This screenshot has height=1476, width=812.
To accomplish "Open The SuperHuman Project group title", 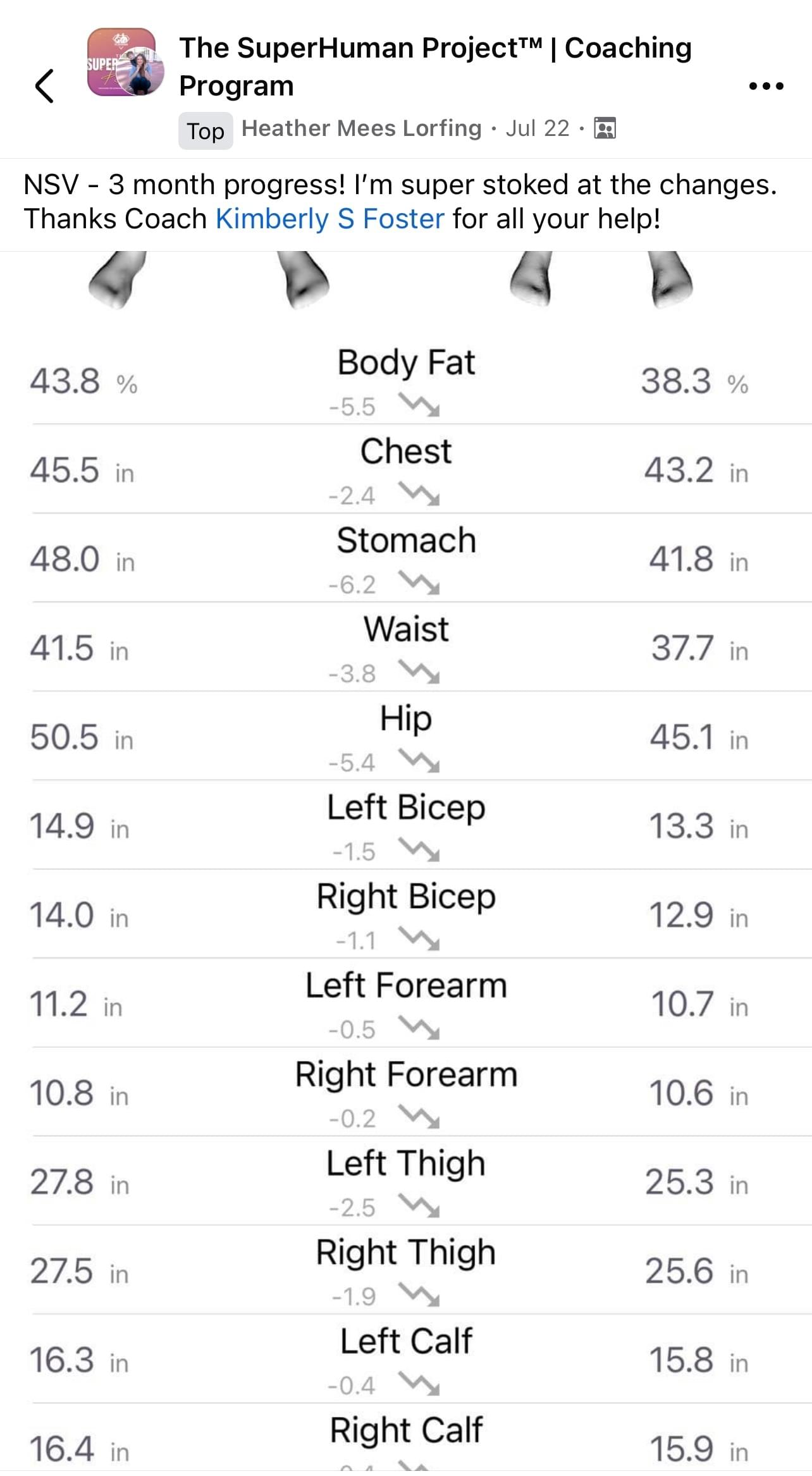I will (435, 66).
